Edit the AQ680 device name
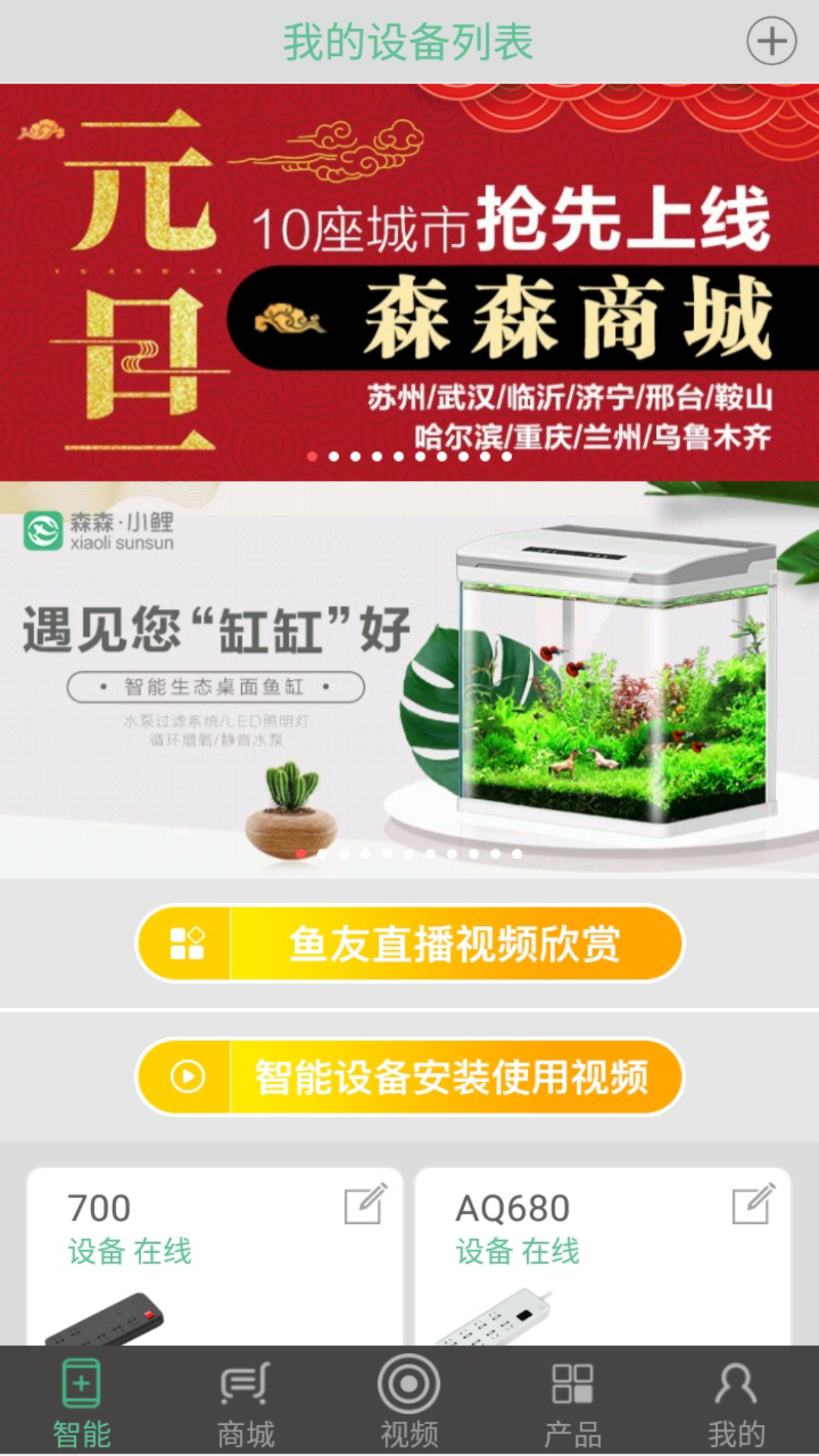The image size is (819, 1456). [x=752, y=1203]
